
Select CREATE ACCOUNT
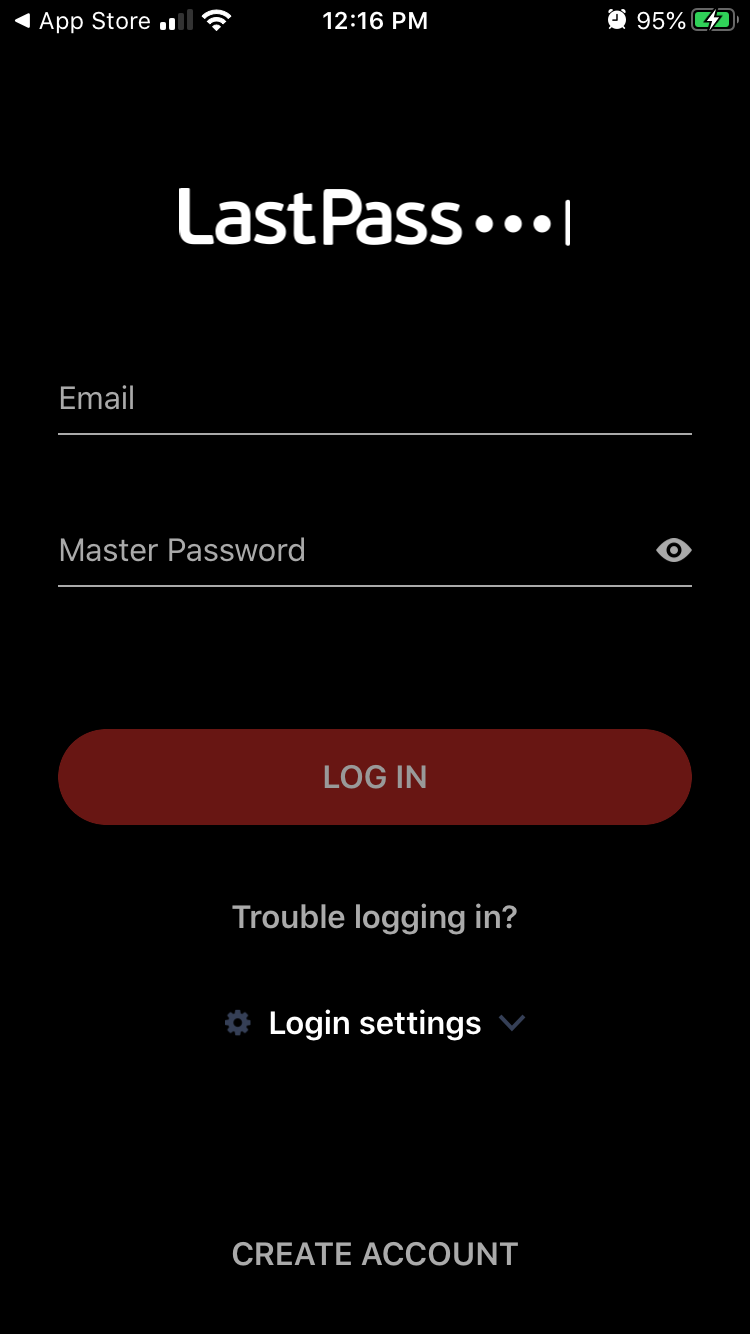(375, 1254)
